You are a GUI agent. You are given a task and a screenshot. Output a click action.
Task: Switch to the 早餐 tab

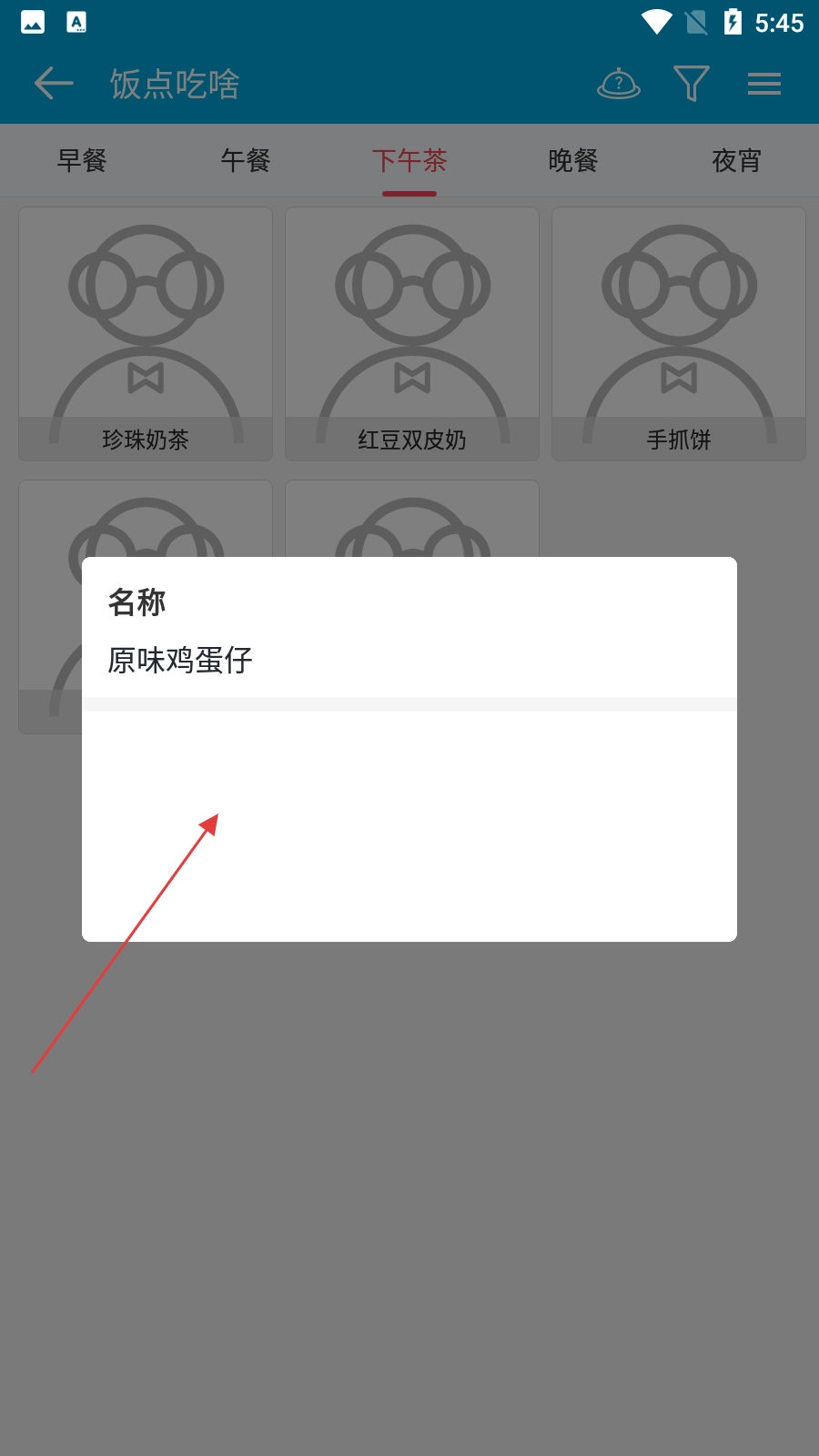point(82,161)
